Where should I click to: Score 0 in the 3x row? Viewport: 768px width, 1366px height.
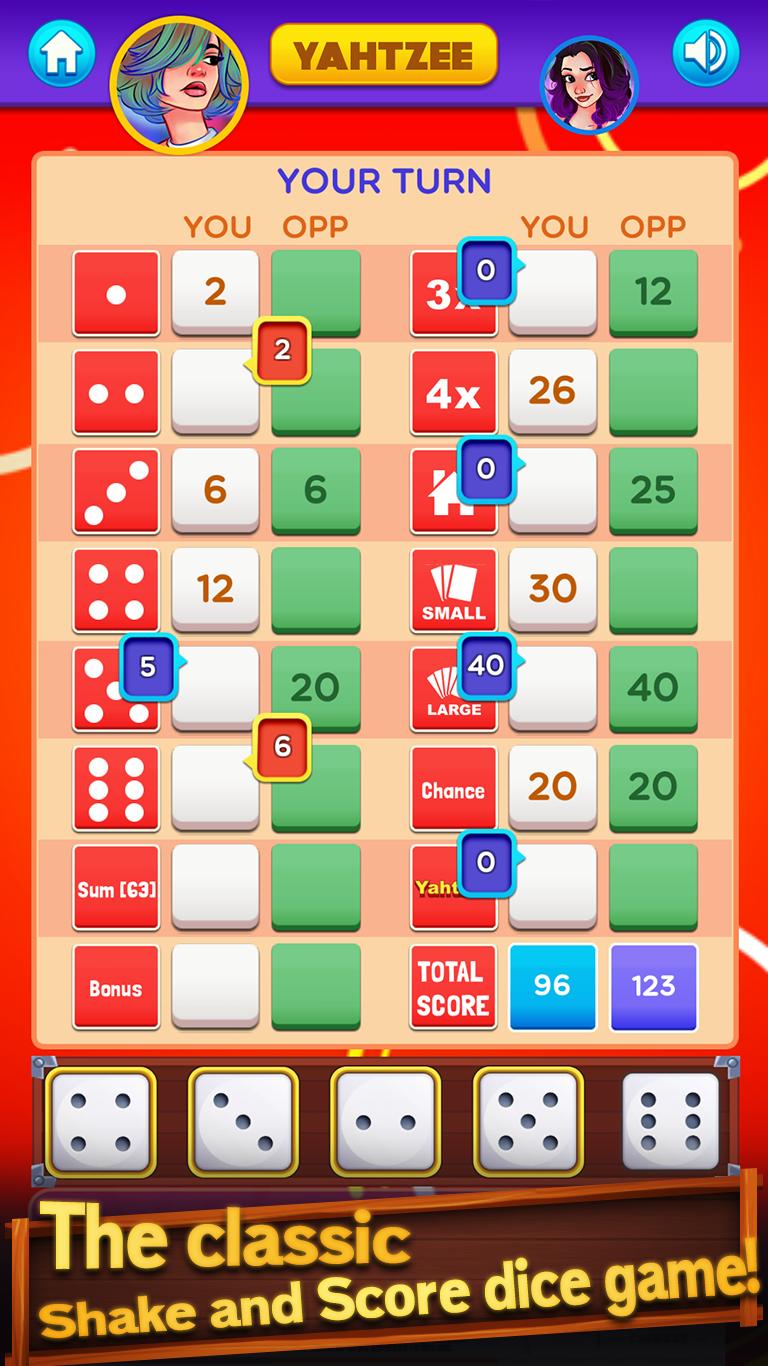click(x=552, y=292)
